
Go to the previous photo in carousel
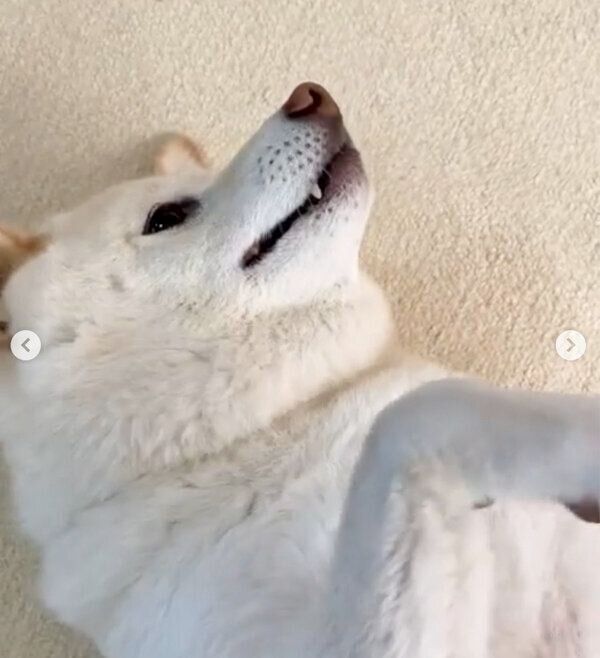(x=26, y=345)
